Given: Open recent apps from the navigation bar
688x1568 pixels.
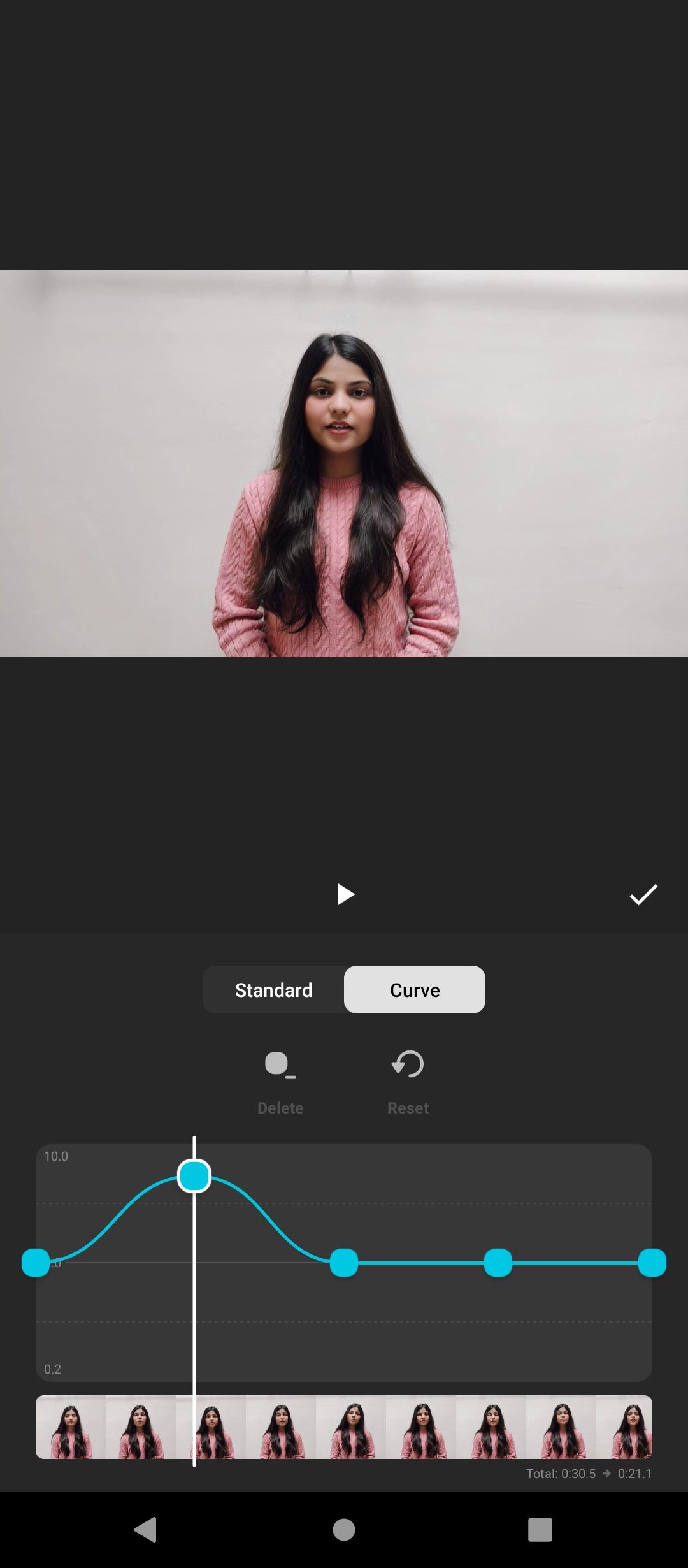Looking at the screenshot, I should click(540, 1529).
